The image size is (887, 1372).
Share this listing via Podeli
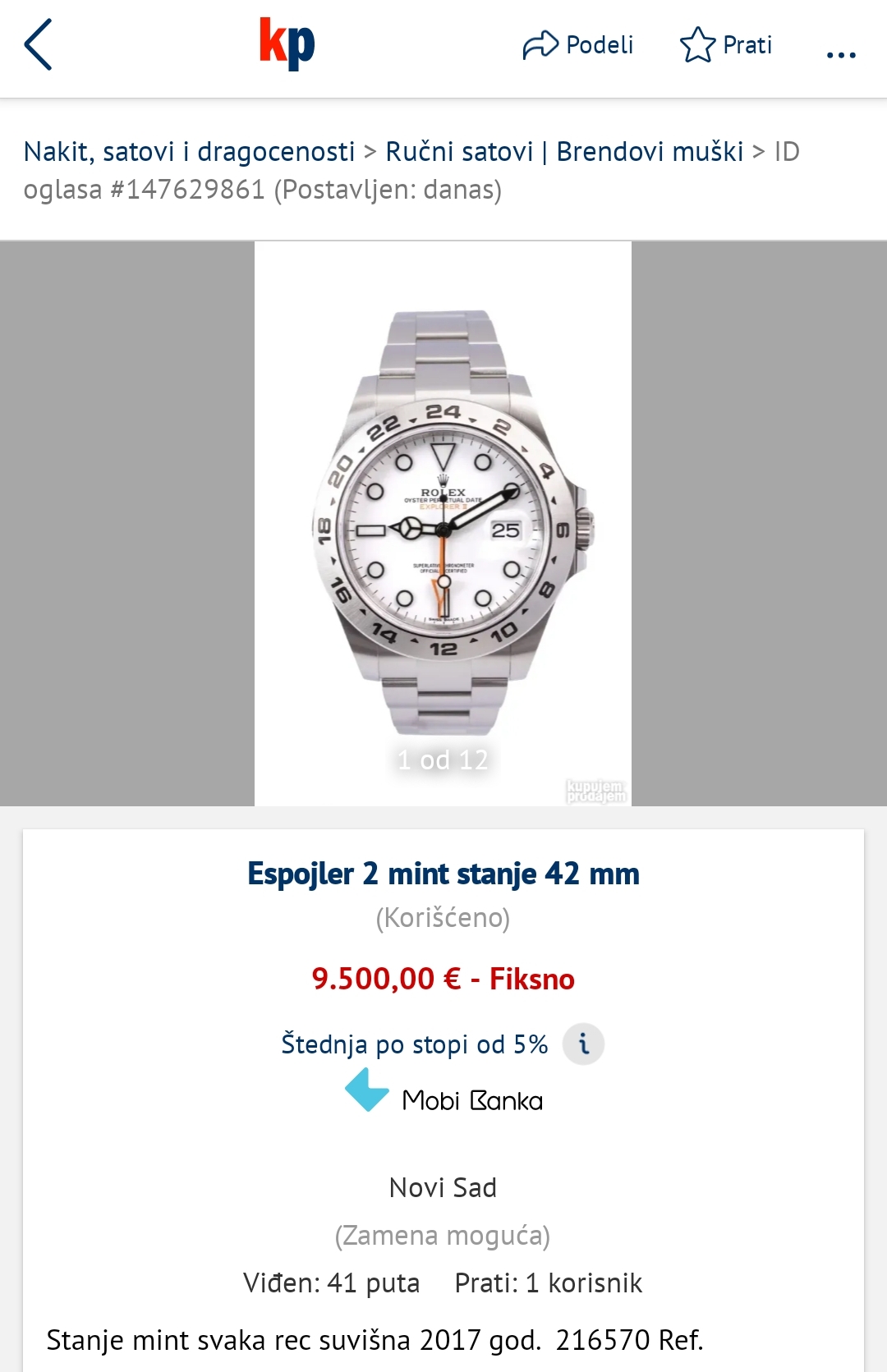[x=578, y=45]
